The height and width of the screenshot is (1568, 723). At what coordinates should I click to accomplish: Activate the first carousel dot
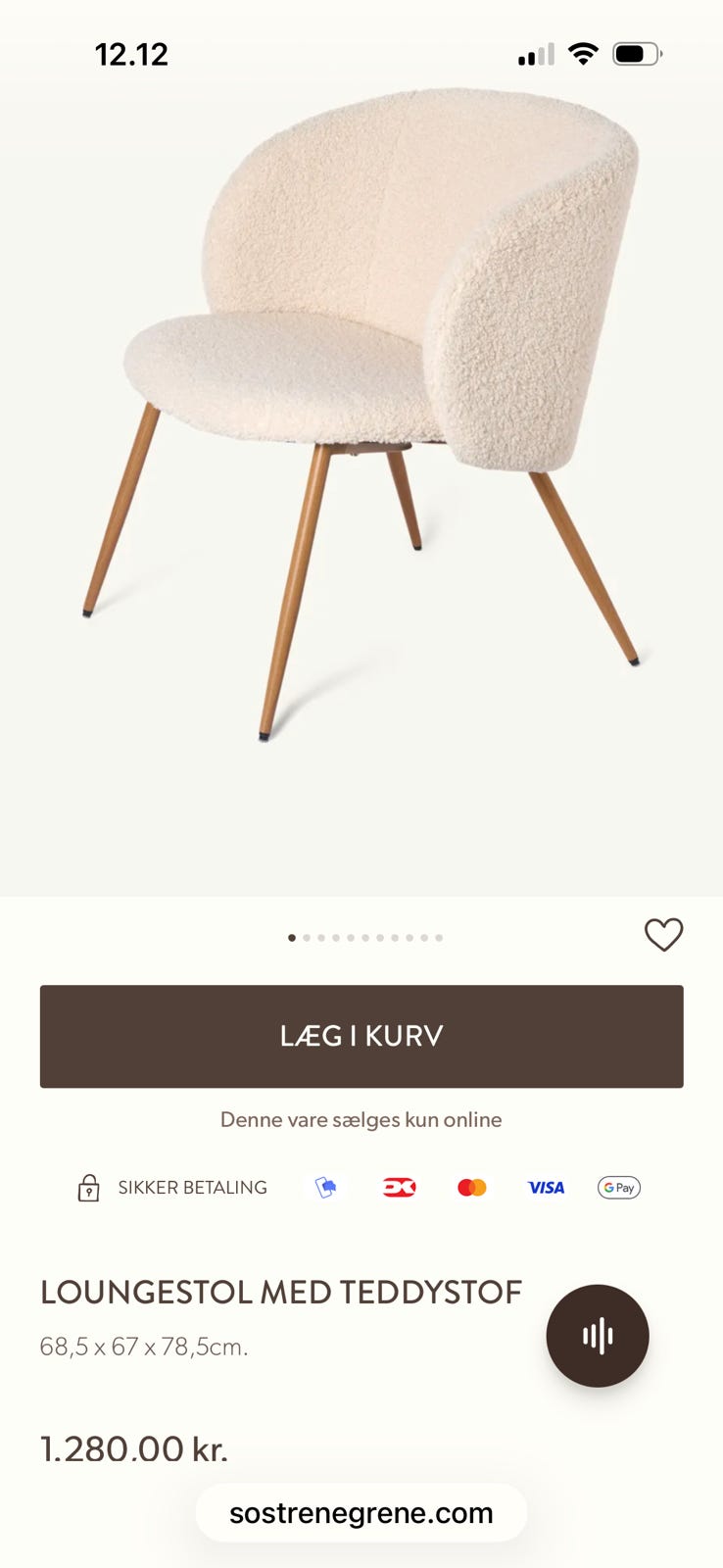(291, 937)
